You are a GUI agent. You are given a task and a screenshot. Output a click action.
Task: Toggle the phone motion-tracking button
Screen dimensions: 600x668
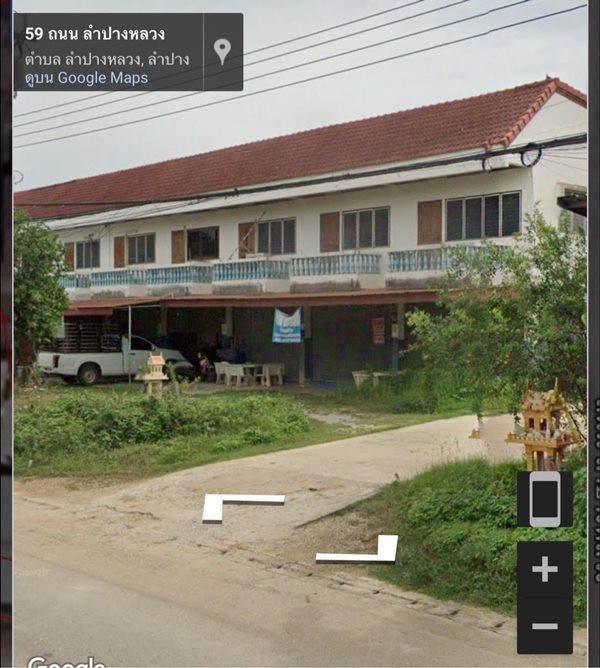point(545,499)
